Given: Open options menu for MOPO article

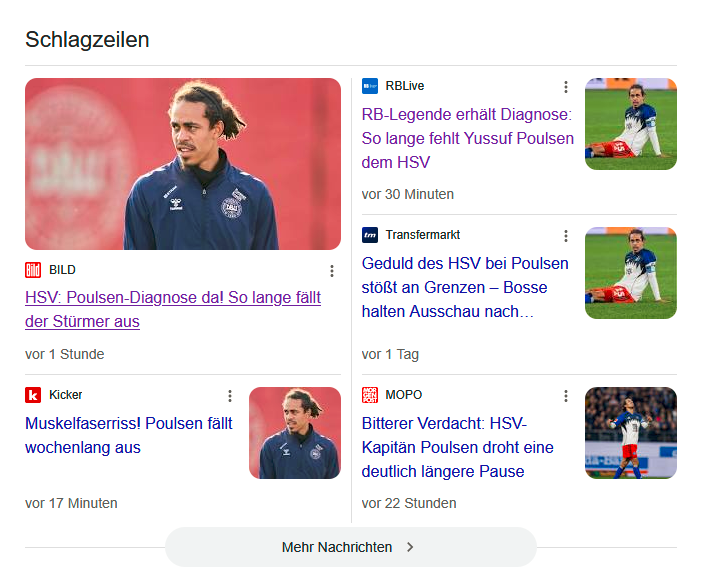Looking at the screenshot, I should tap(565, 396).
